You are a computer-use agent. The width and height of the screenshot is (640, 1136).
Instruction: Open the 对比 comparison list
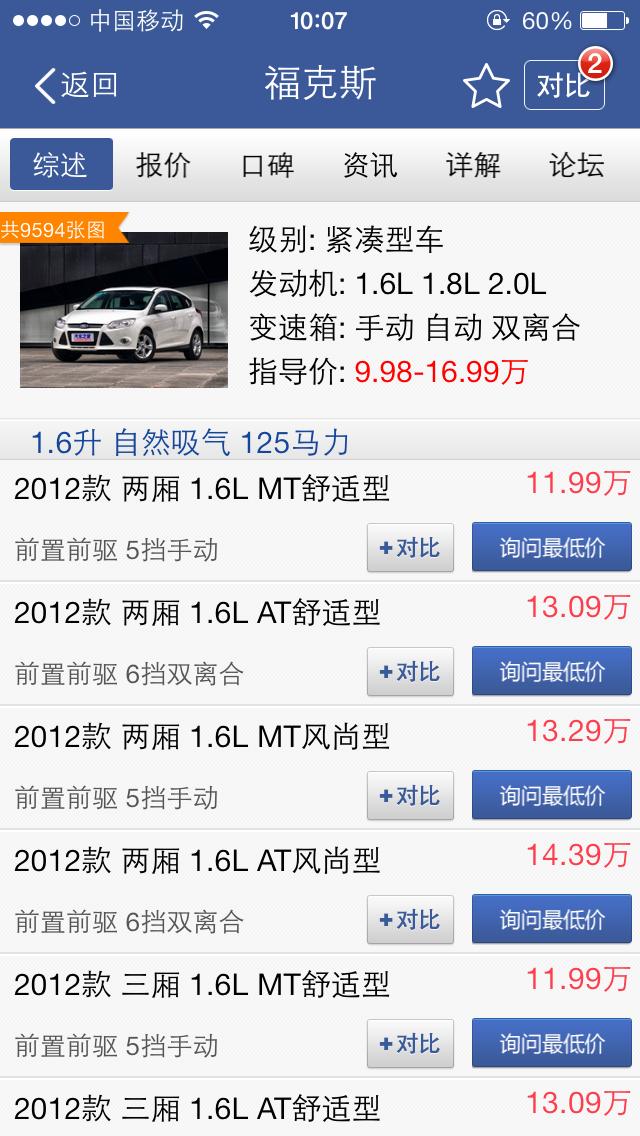click(x=564, y=86)
